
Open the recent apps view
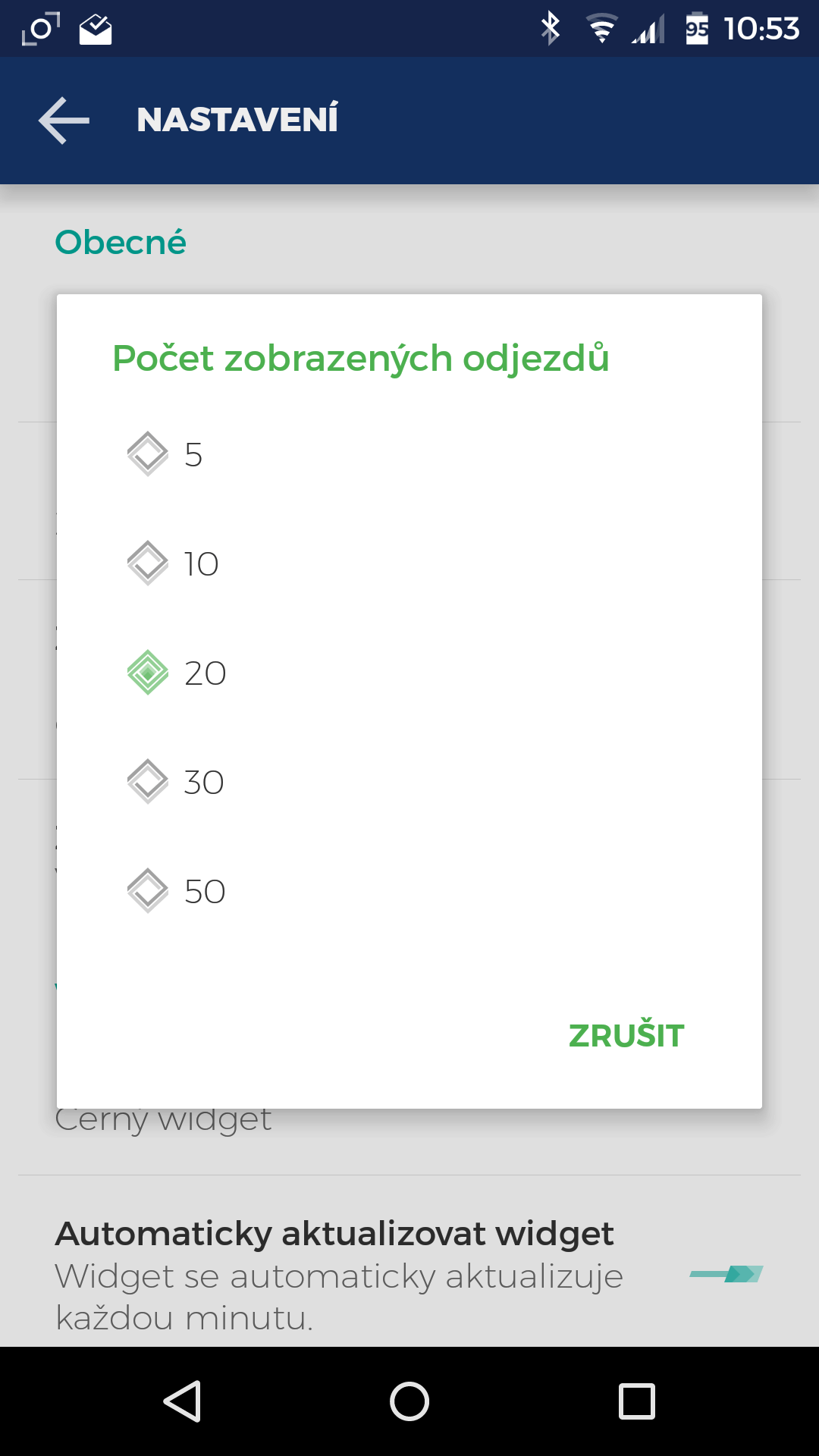click(x=637, y=1401)
